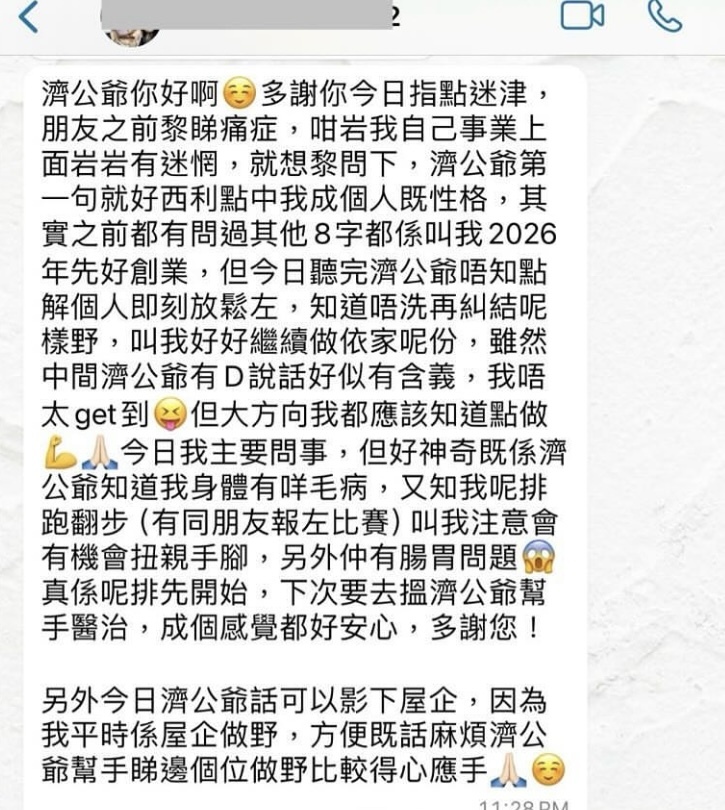Start a video call with this contact
Screen dimensions: 725x810
pos(582,16)
